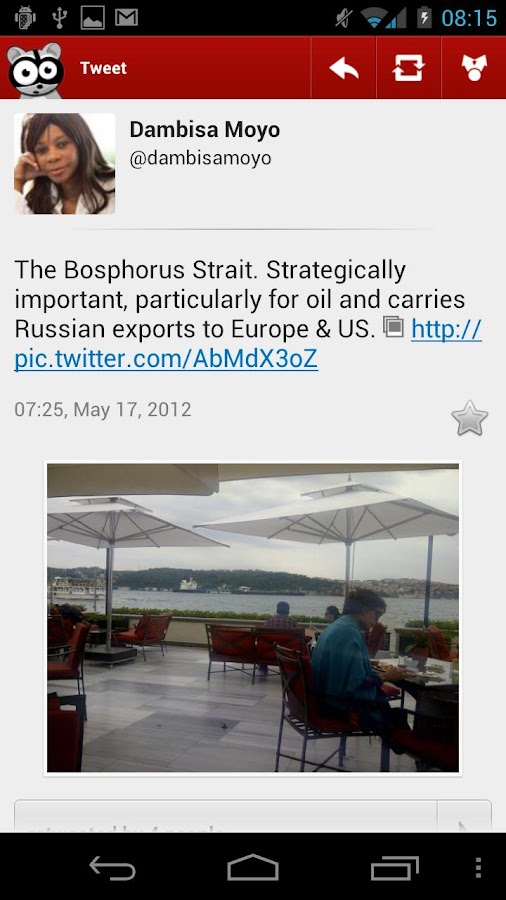The height and width of the screenshot is (900, 506).
Task: Retweet this tweet
Action: point(408,68)
